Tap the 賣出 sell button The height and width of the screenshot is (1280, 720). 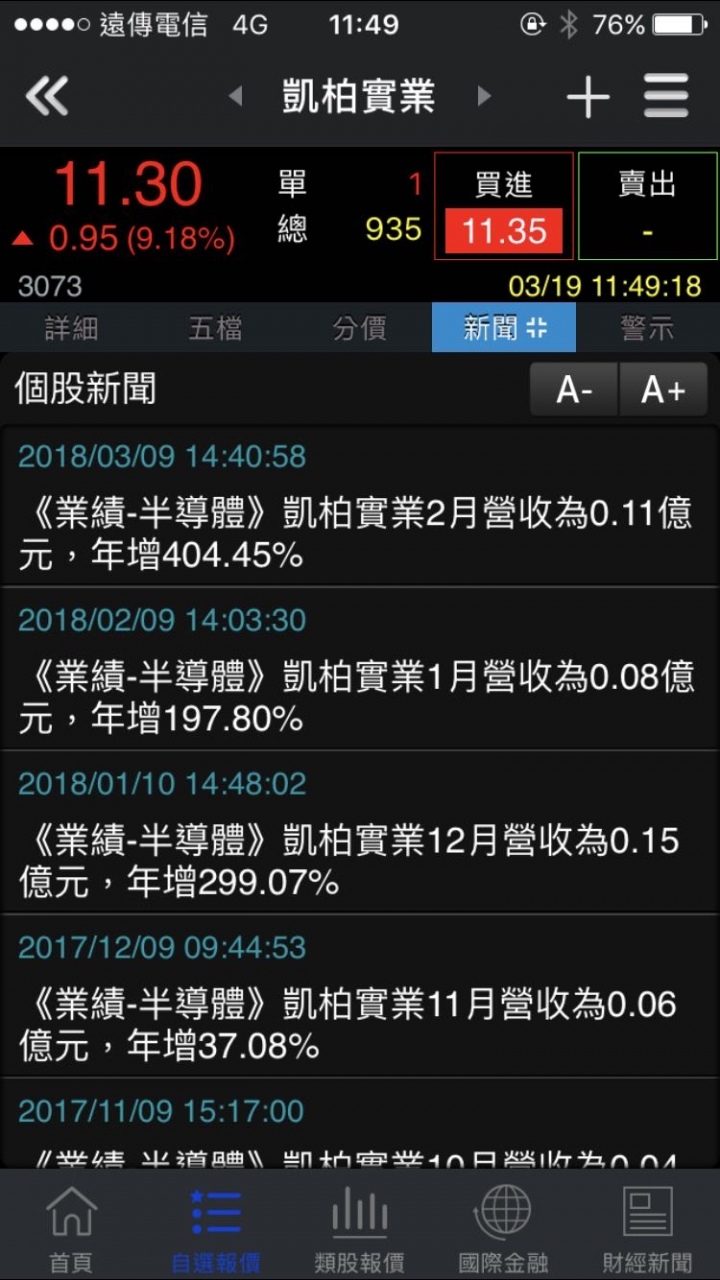coord(648,206)
